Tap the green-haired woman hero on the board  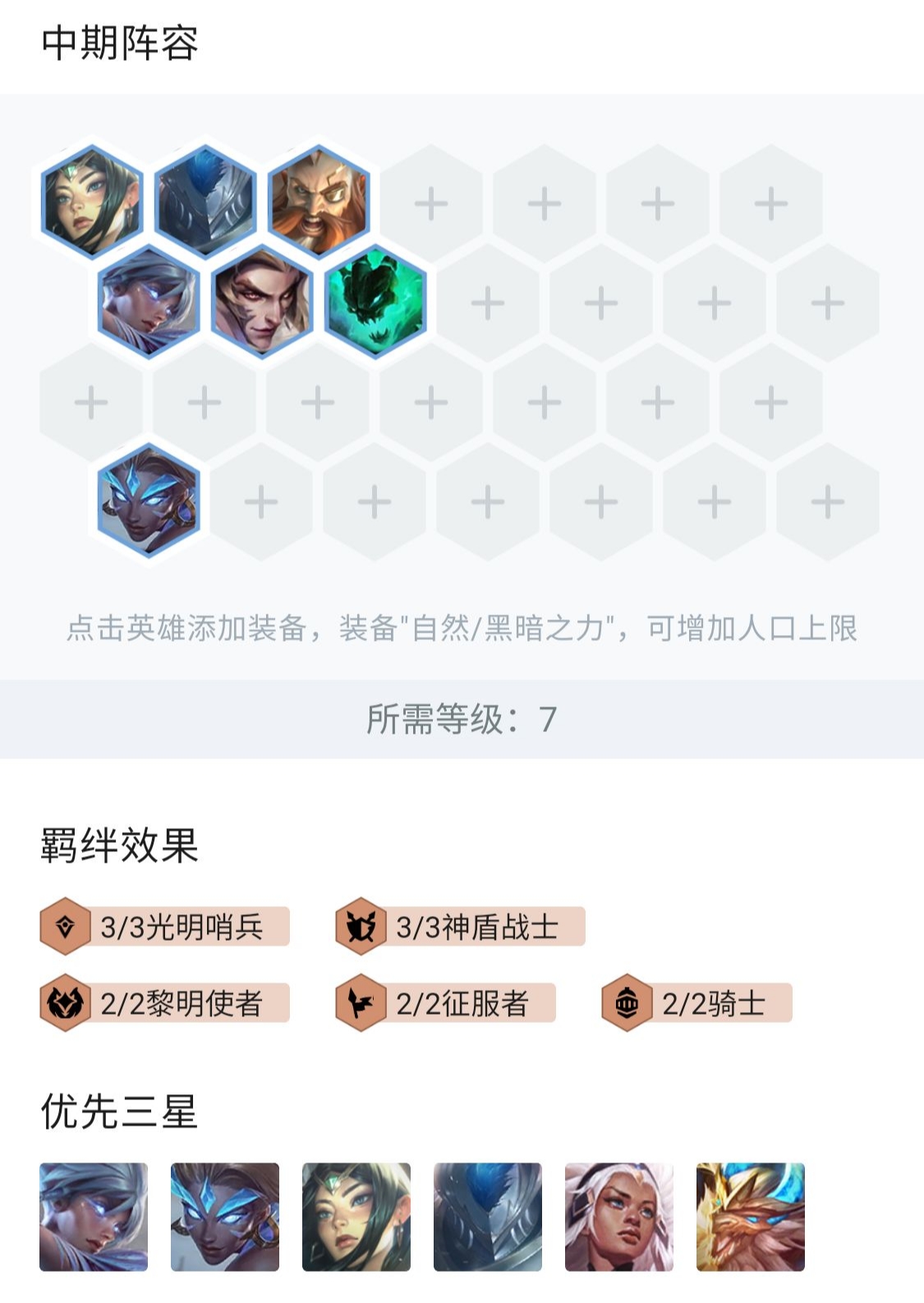pos(91,202)
